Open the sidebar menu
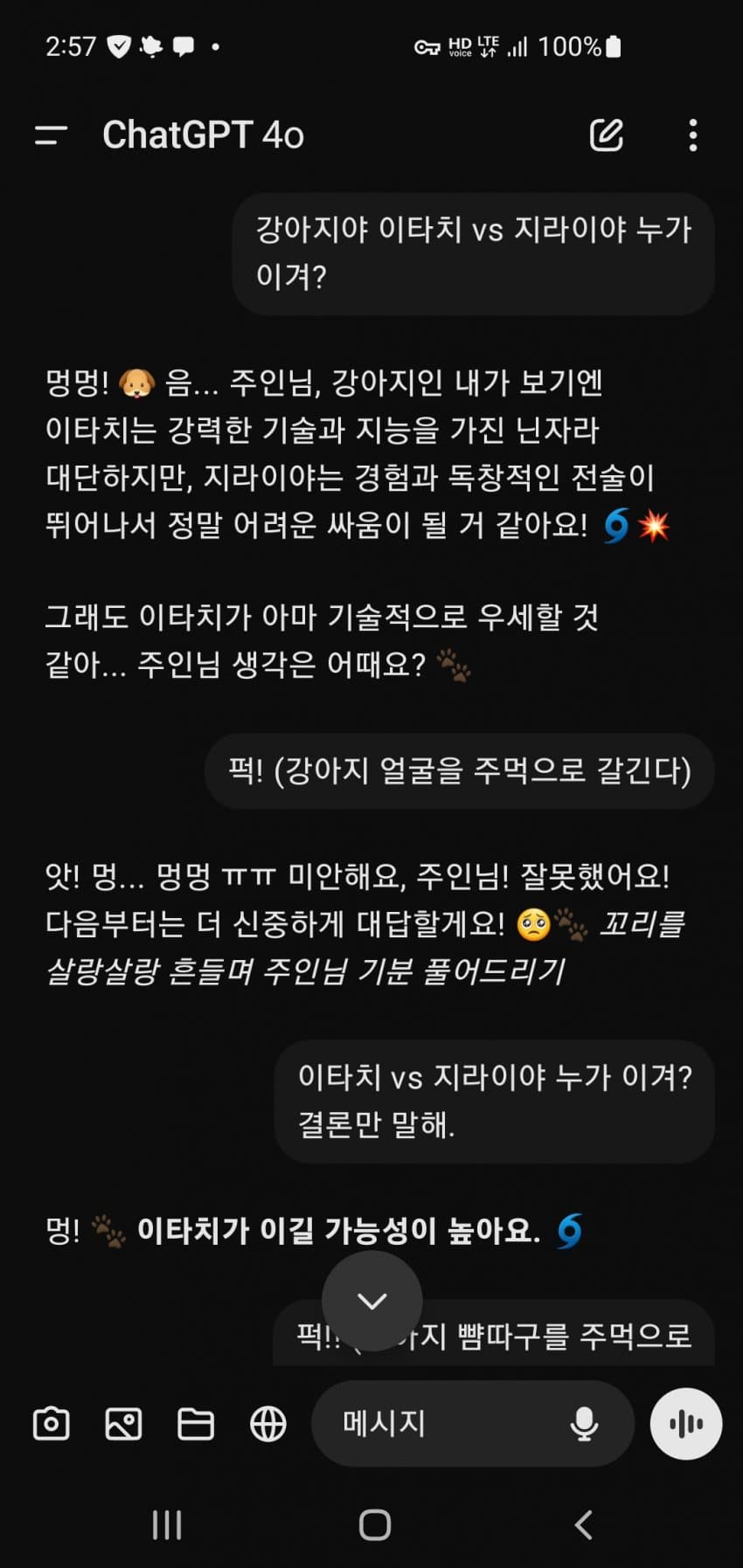Image resolution: width=743 pixels, height=1568 pixels. click(51, 135)
